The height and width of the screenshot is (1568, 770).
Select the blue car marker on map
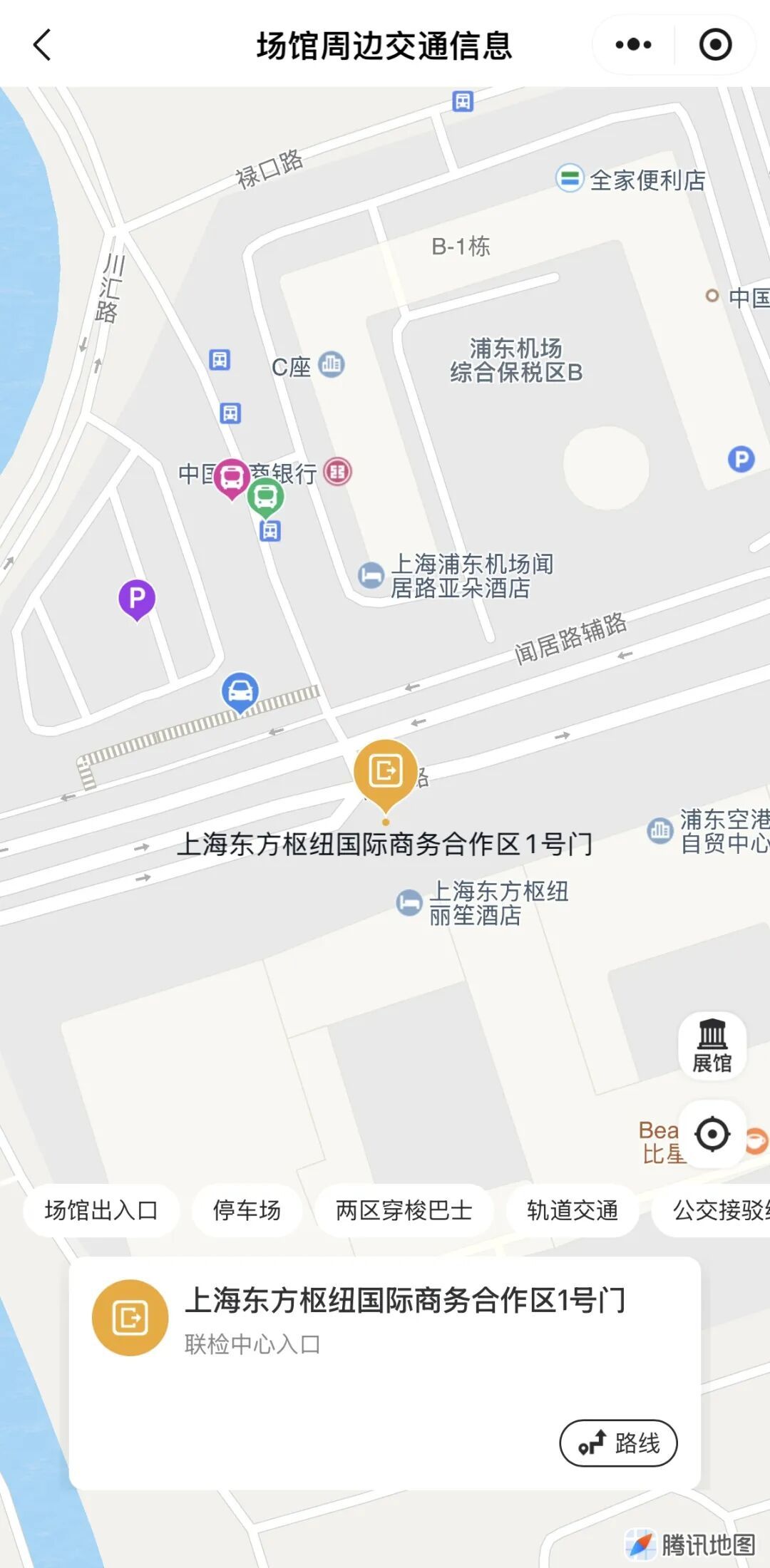click(x=240, y=691)
